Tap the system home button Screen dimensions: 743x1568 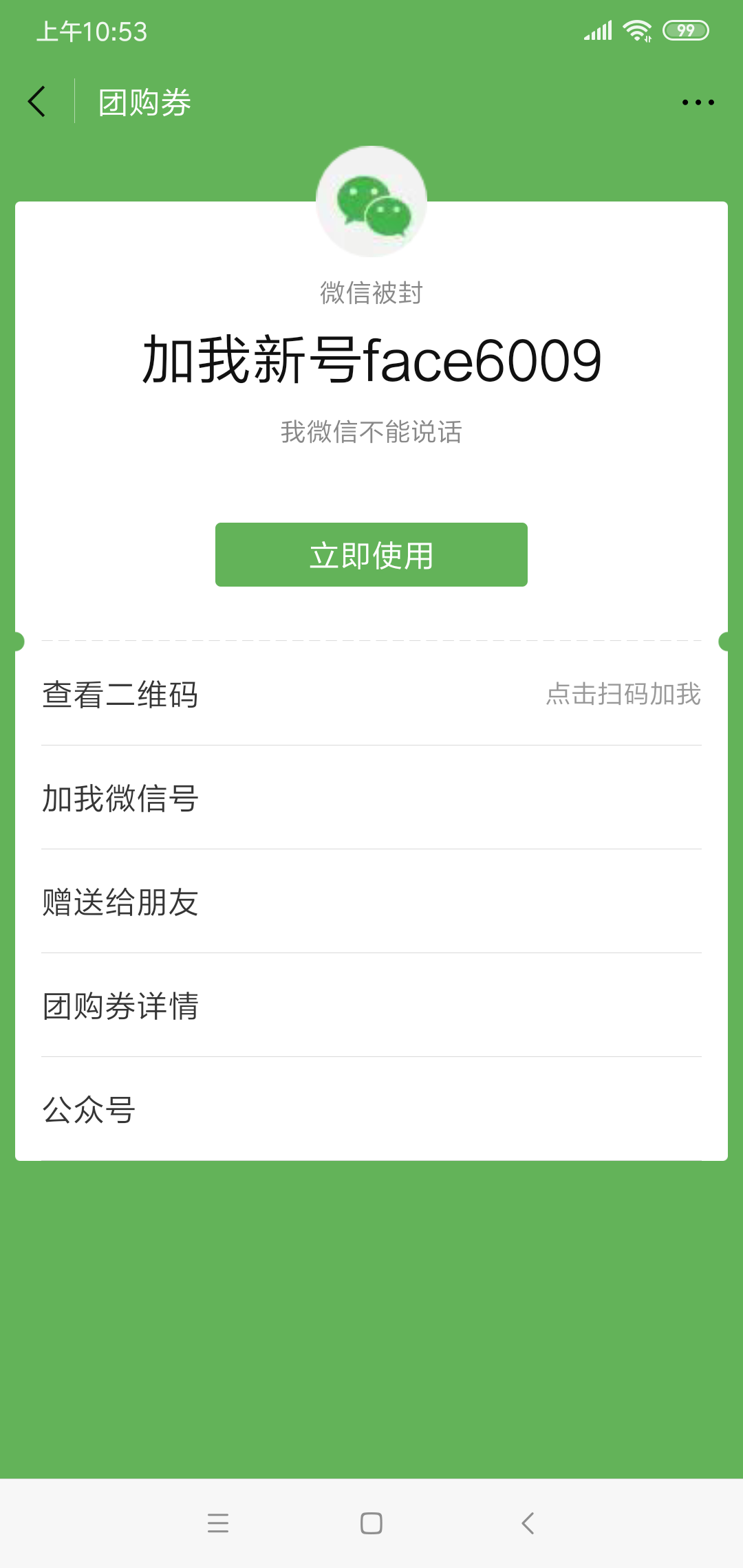tap(371, 1523)
